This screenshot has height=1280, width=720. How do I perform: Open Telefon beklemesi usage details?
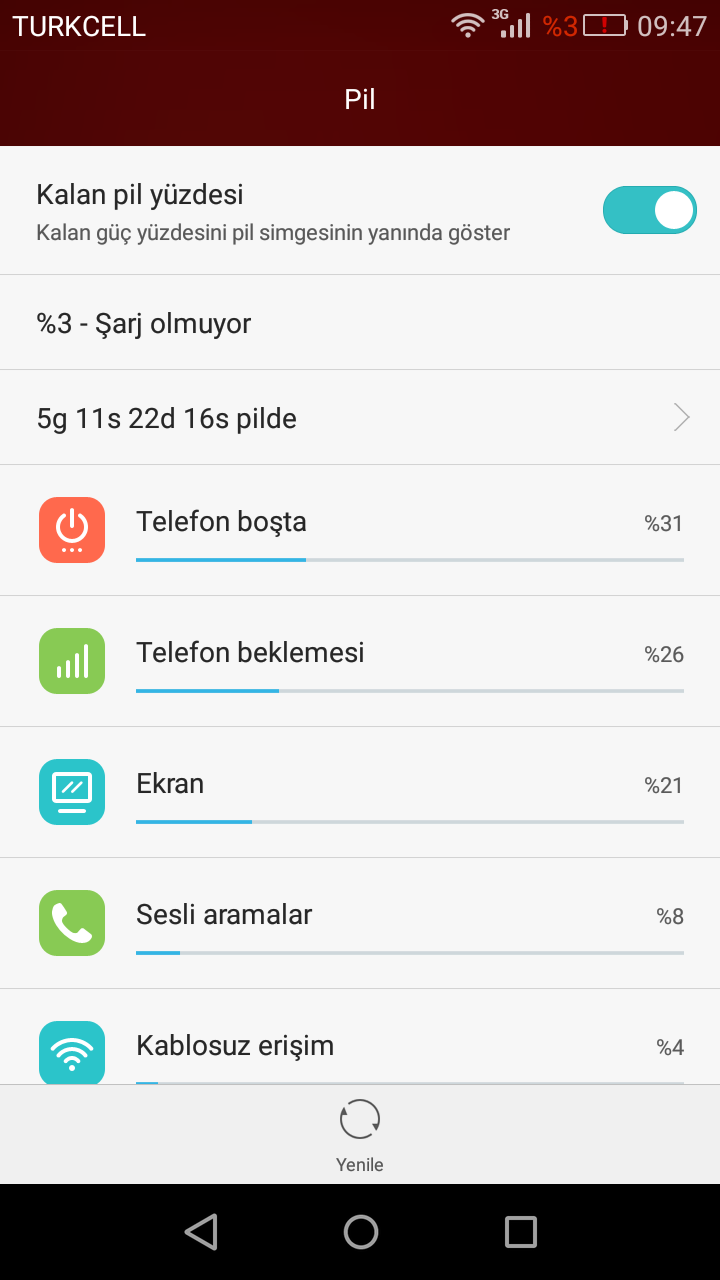pyautogui.click(x=360, y=661)
